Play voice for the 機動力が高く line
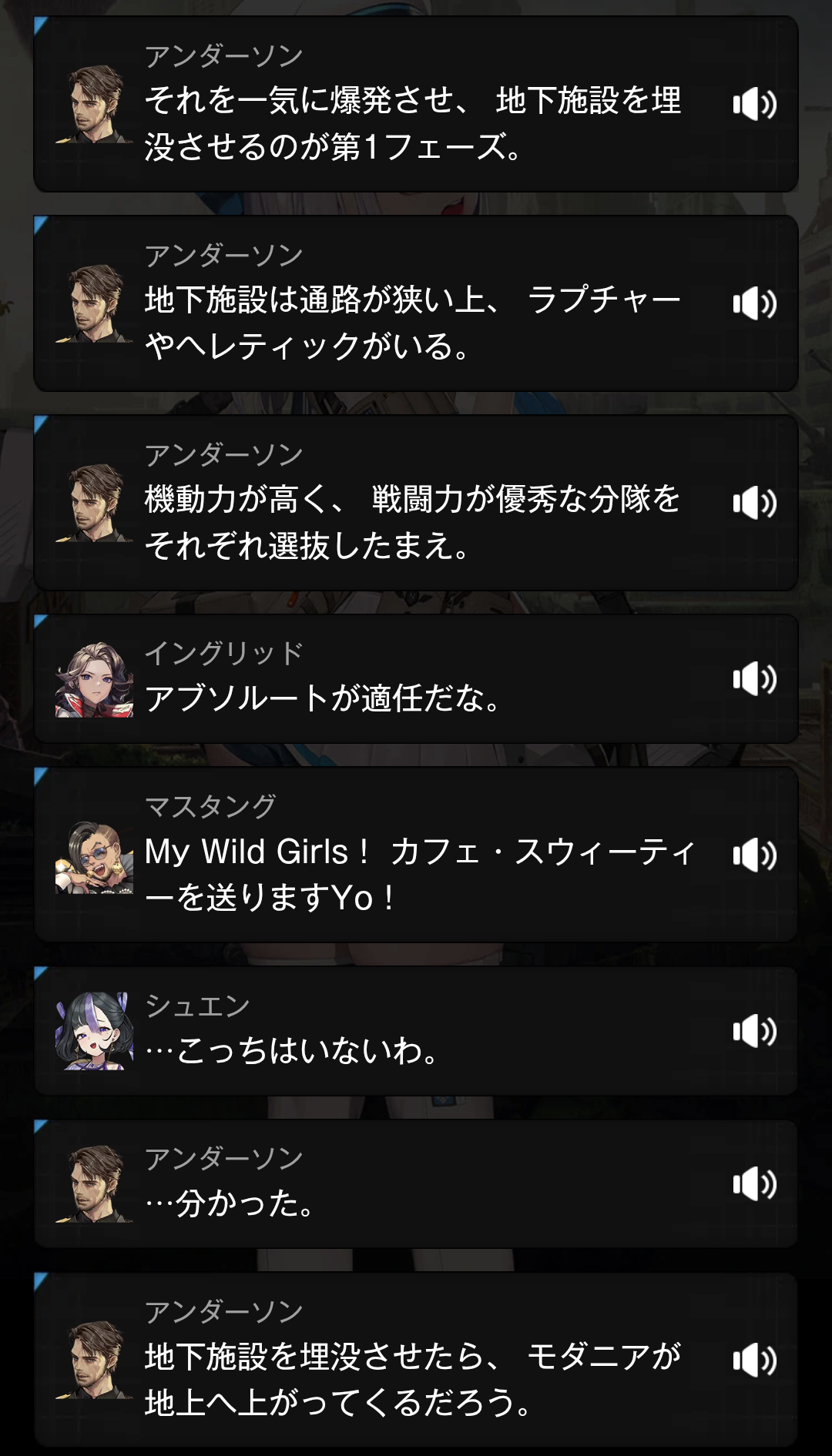Viewport: 832px width, 1456px height. [x=754, y=503]
